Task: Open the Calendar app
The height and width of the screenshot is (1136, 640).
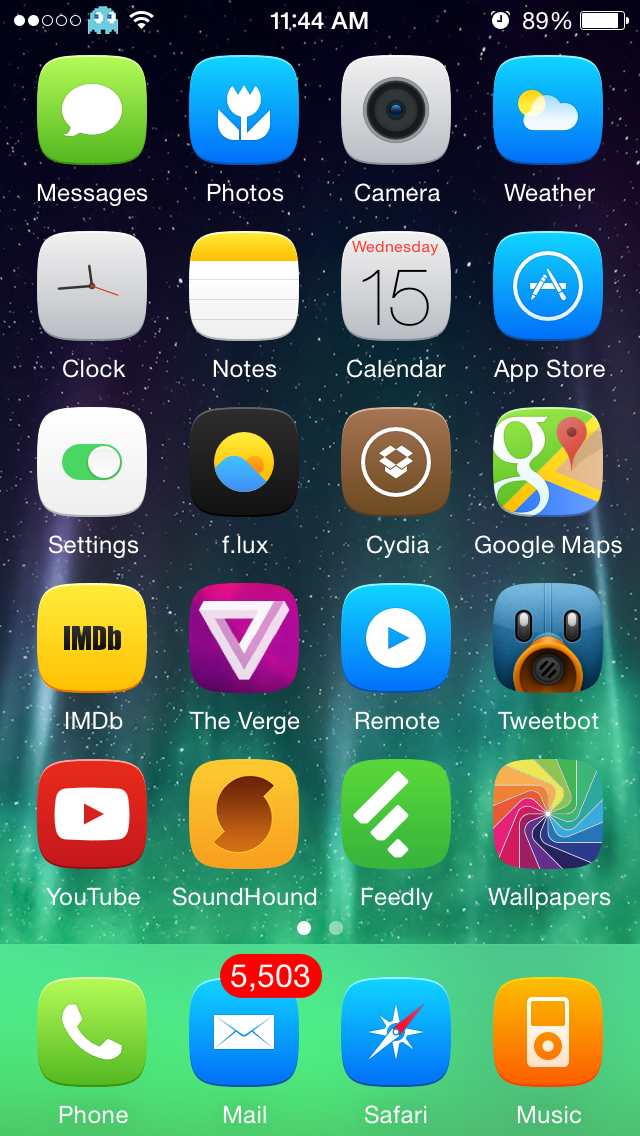Action: [396, 286]
